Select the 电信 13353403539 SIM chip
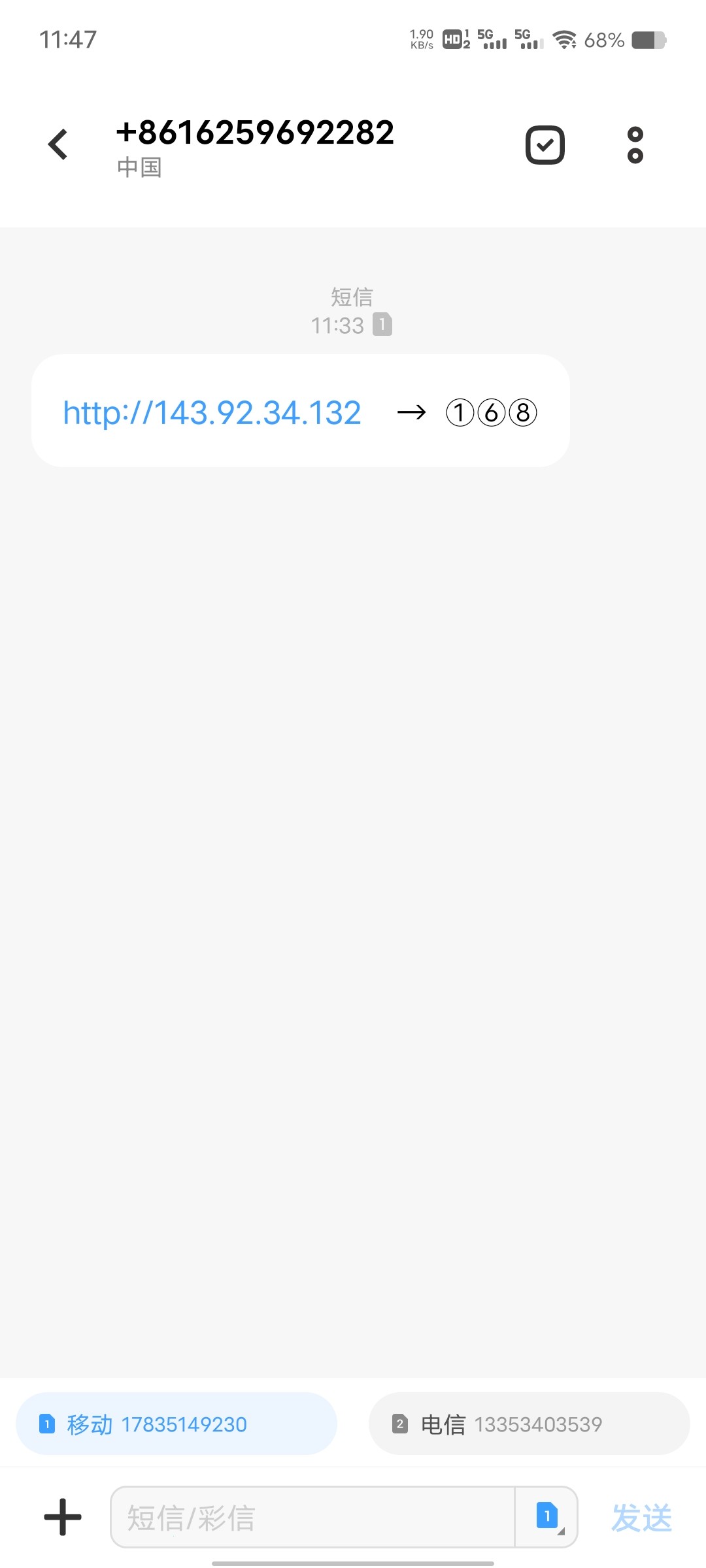The height and width of the screenshot is (1568, 706). (529, 1424)
